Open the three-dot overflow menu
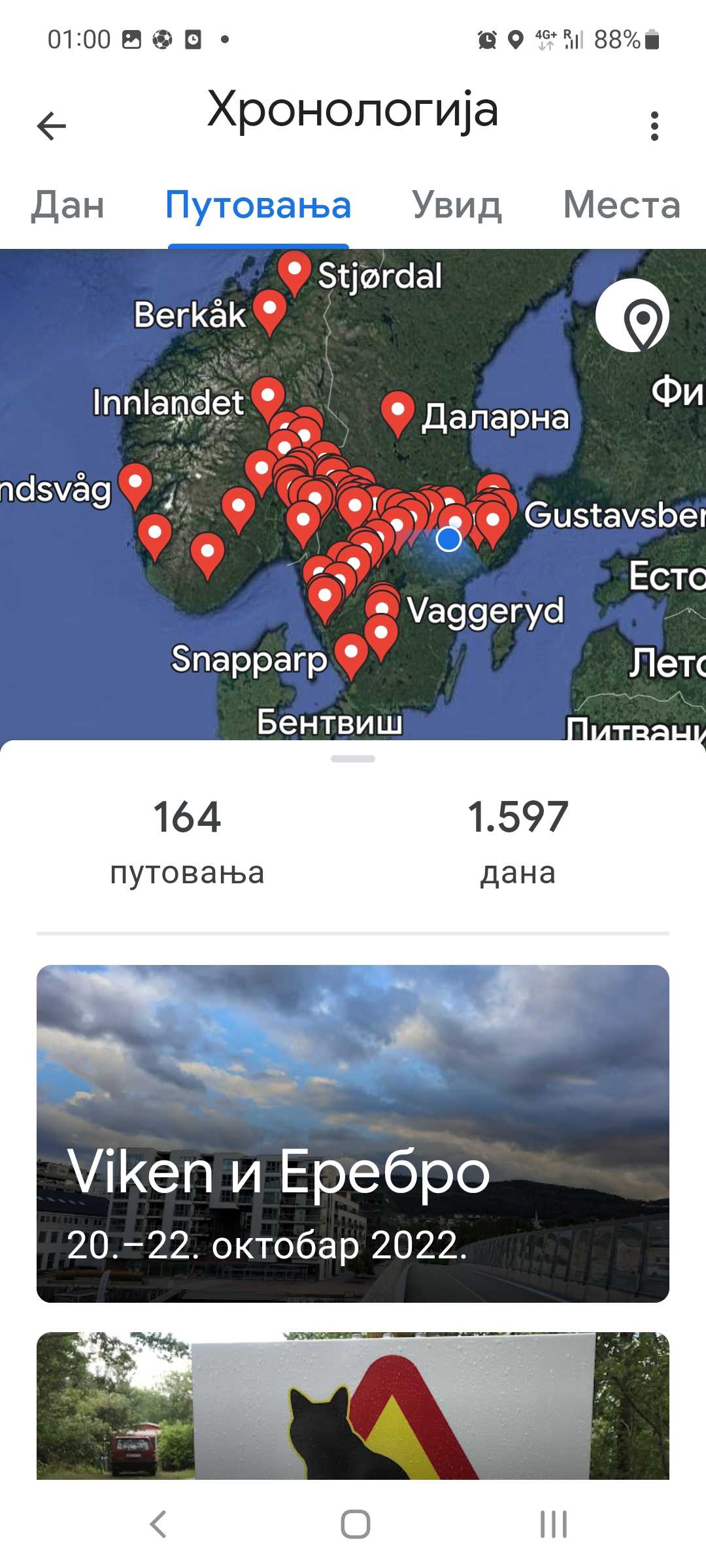Image resolution: width=706 pixels, height=1568 pixels. (654, 126)
